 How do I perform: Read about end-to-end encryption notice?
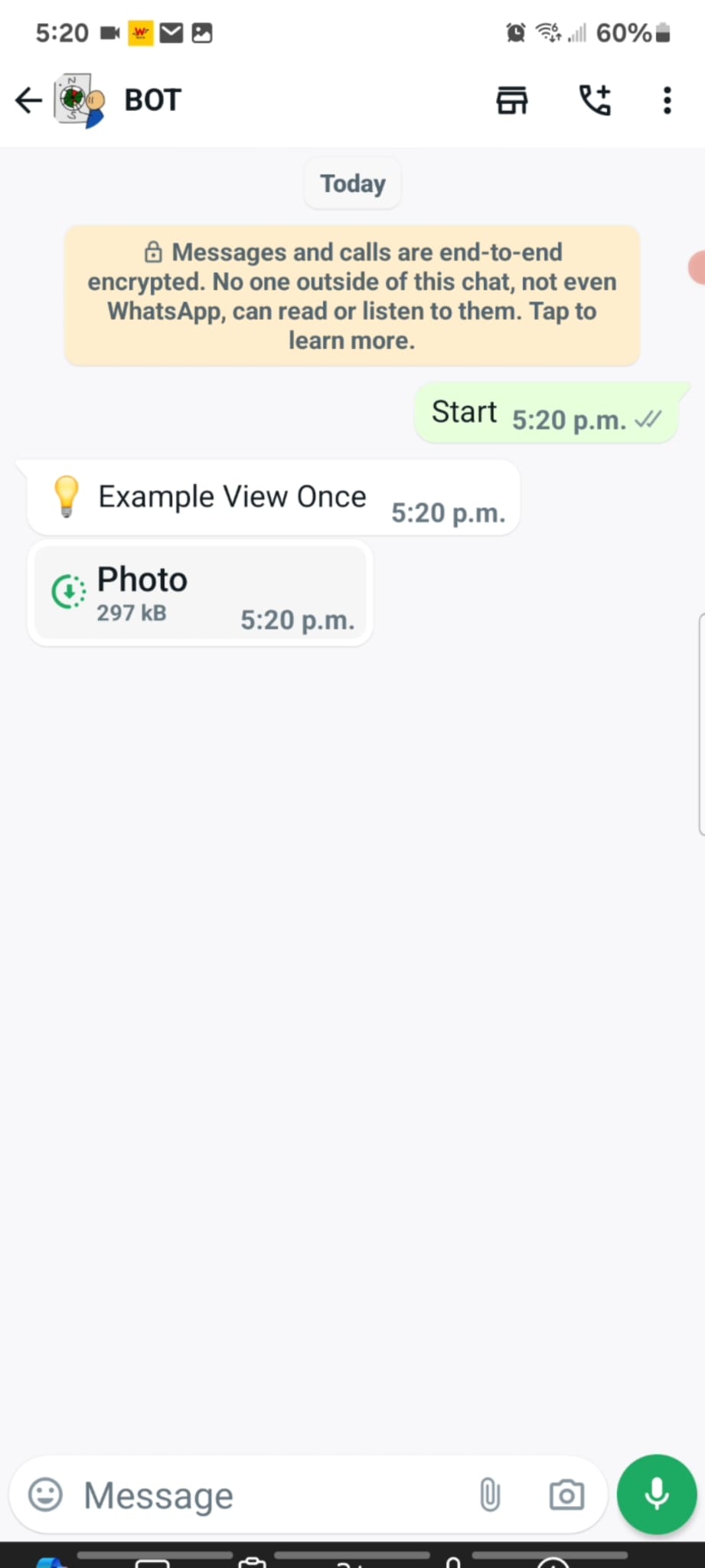click(x=352, y=296)
